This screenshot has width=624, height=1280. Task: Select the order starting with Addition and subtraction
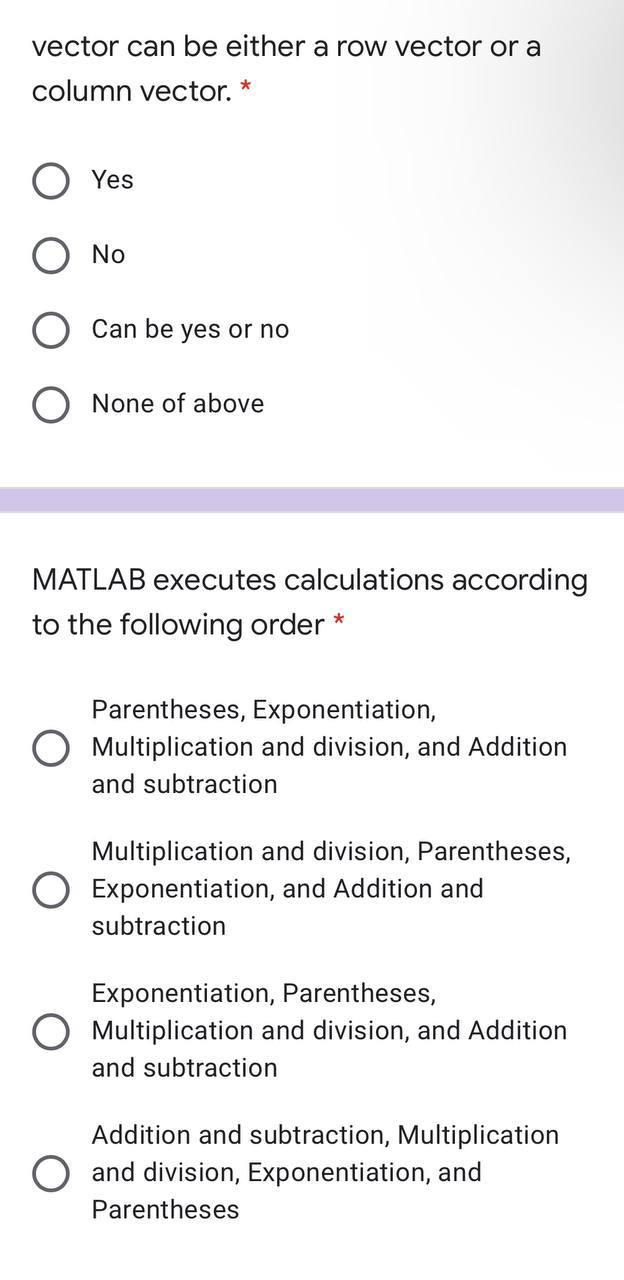point(51,1173)
